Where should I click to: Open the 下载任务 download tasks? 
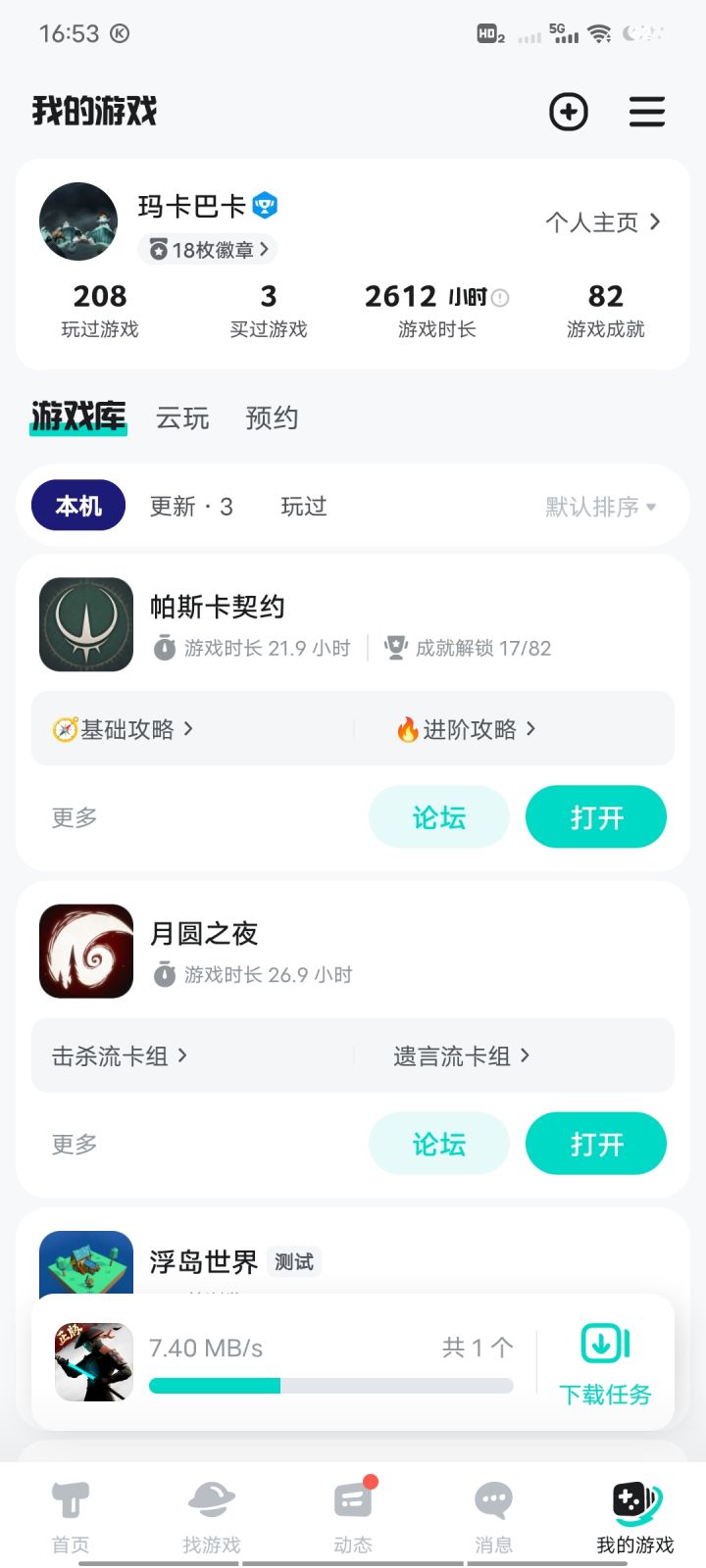[605, 1364]
